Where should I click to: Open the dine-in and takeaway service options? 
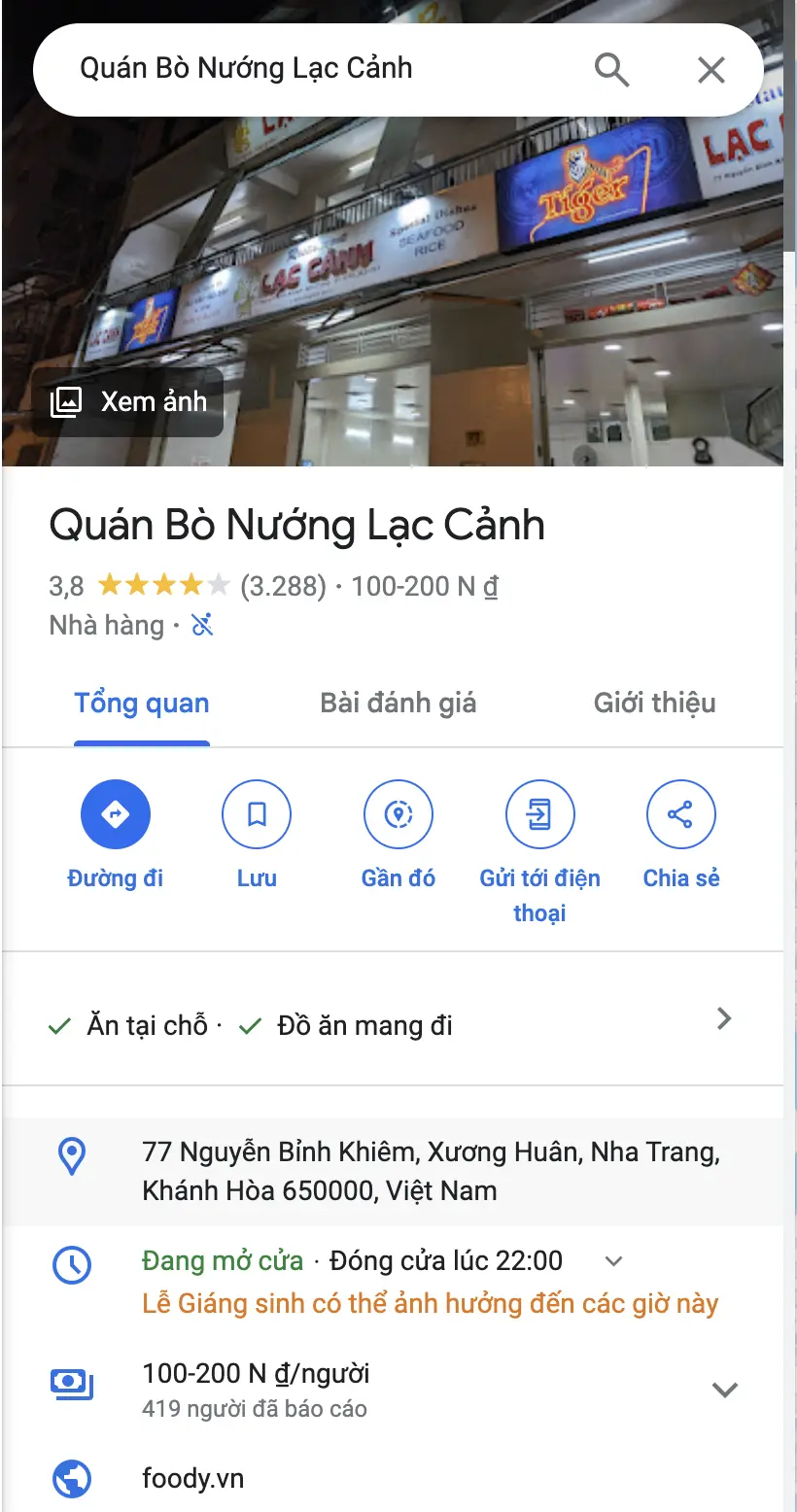(x=723, y=1018)
